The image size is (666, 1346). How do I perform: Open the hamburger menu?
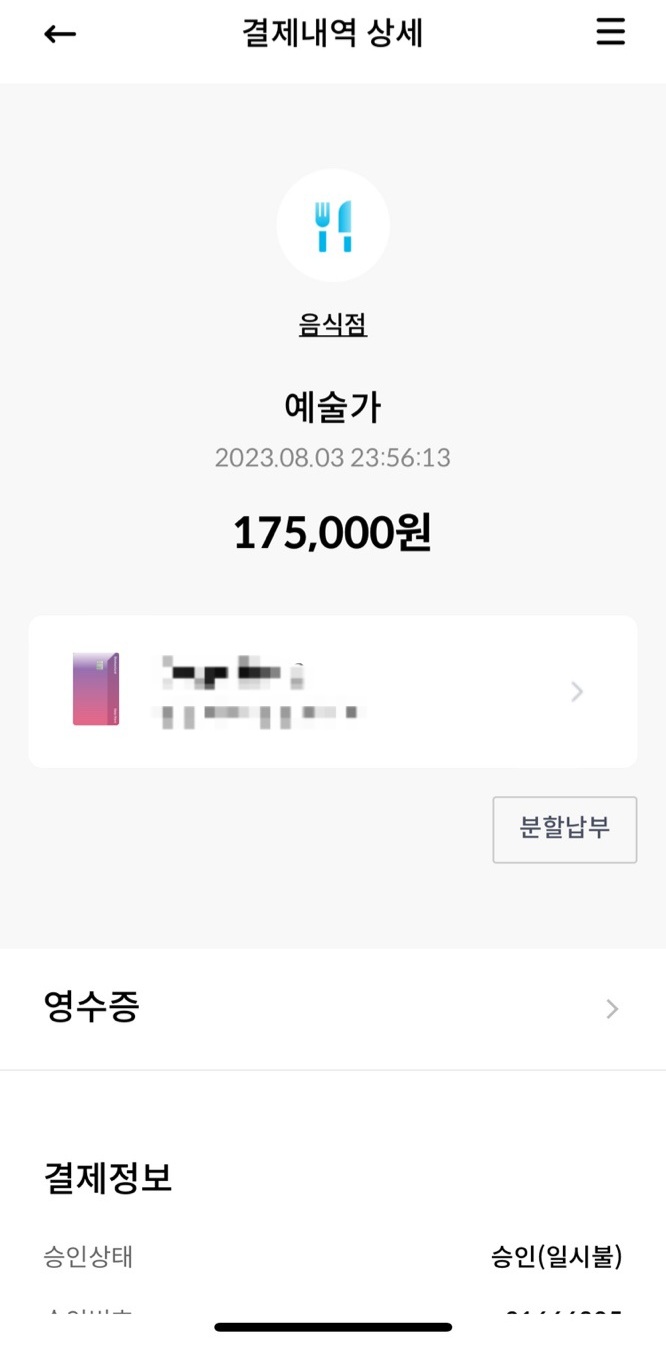pyautogui.click(x=610, y=33)
